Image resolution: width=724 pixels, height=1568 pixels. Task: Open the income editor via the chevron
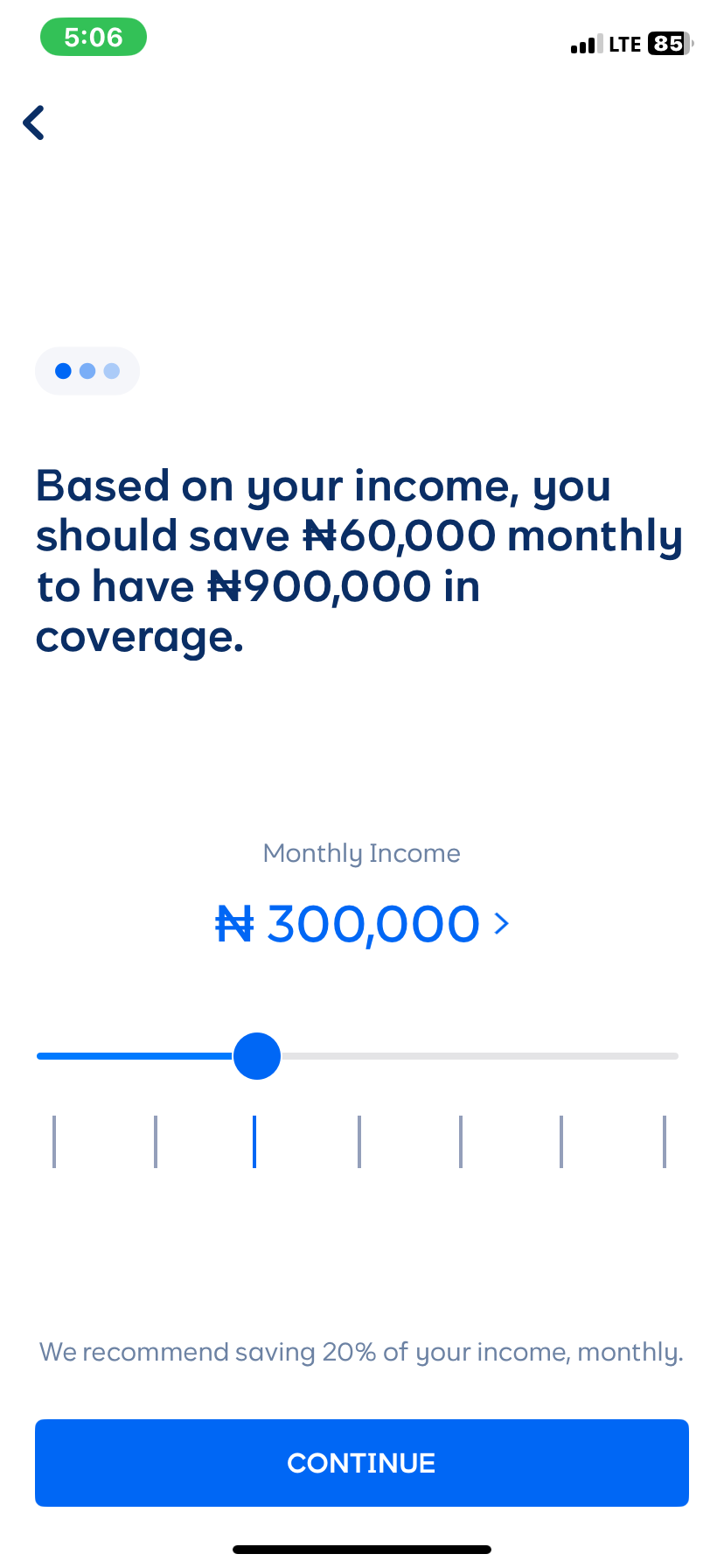501,923
